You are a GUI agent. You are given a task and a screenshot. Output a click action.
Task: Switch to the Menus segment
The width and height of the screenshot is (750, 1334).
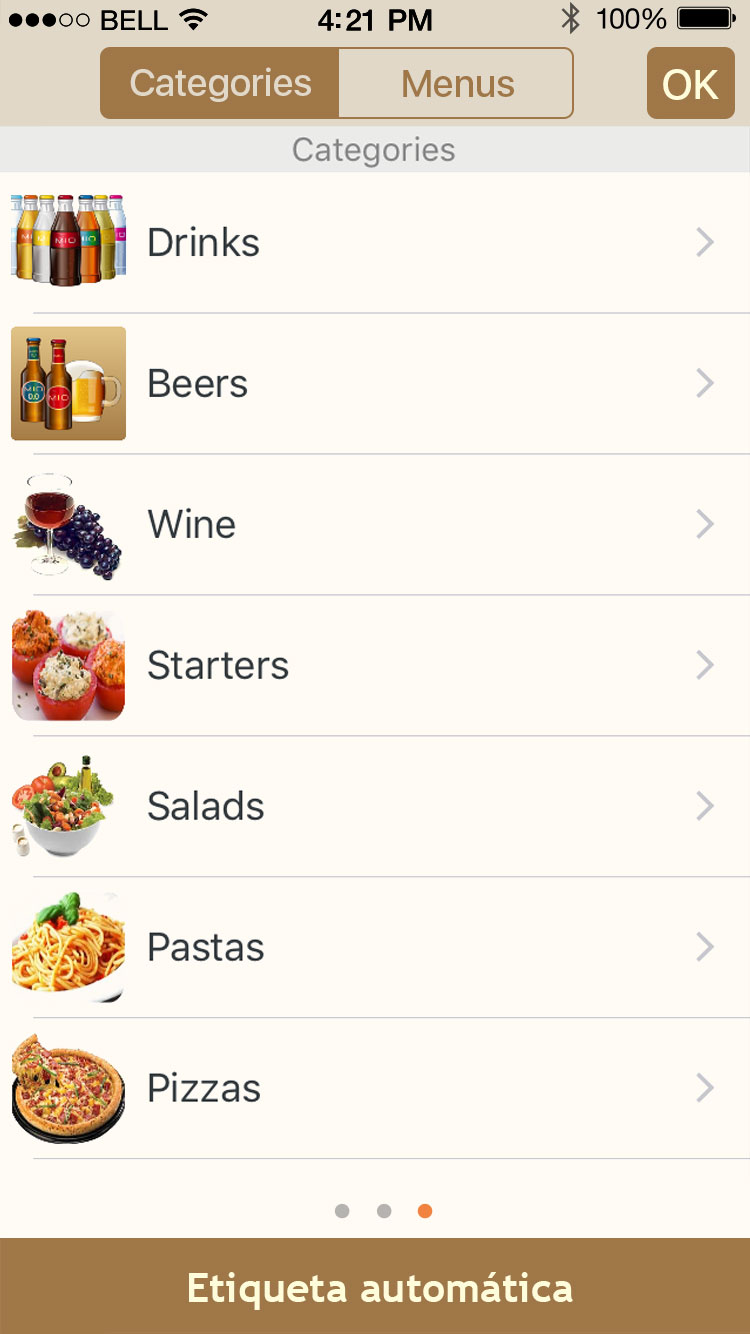(457, 84)
